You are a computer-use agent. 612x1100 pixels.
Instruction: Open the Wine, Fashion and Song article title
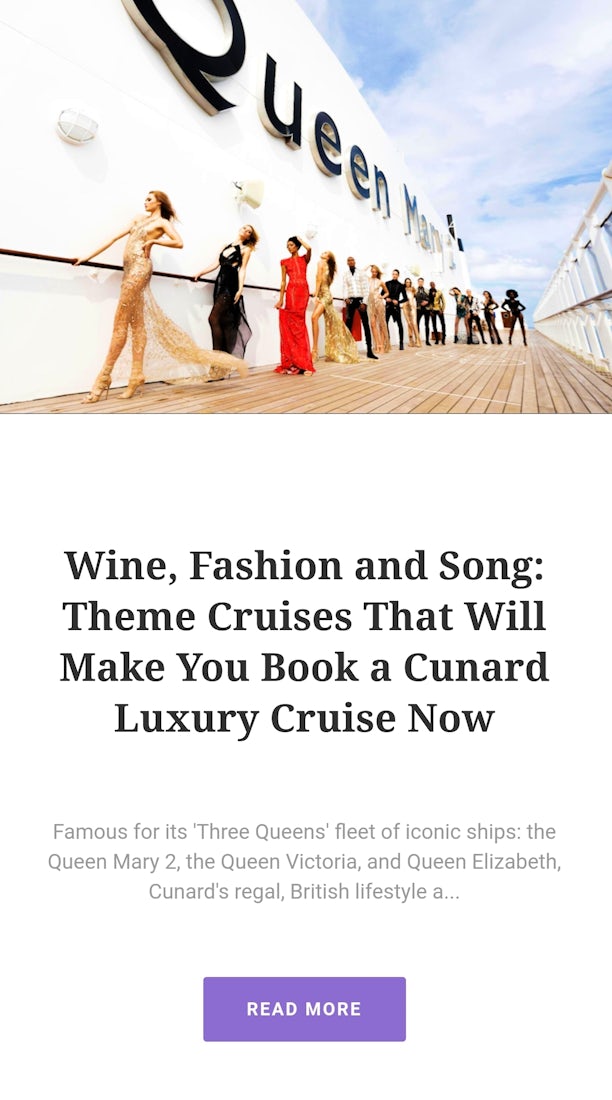point(305,641)
